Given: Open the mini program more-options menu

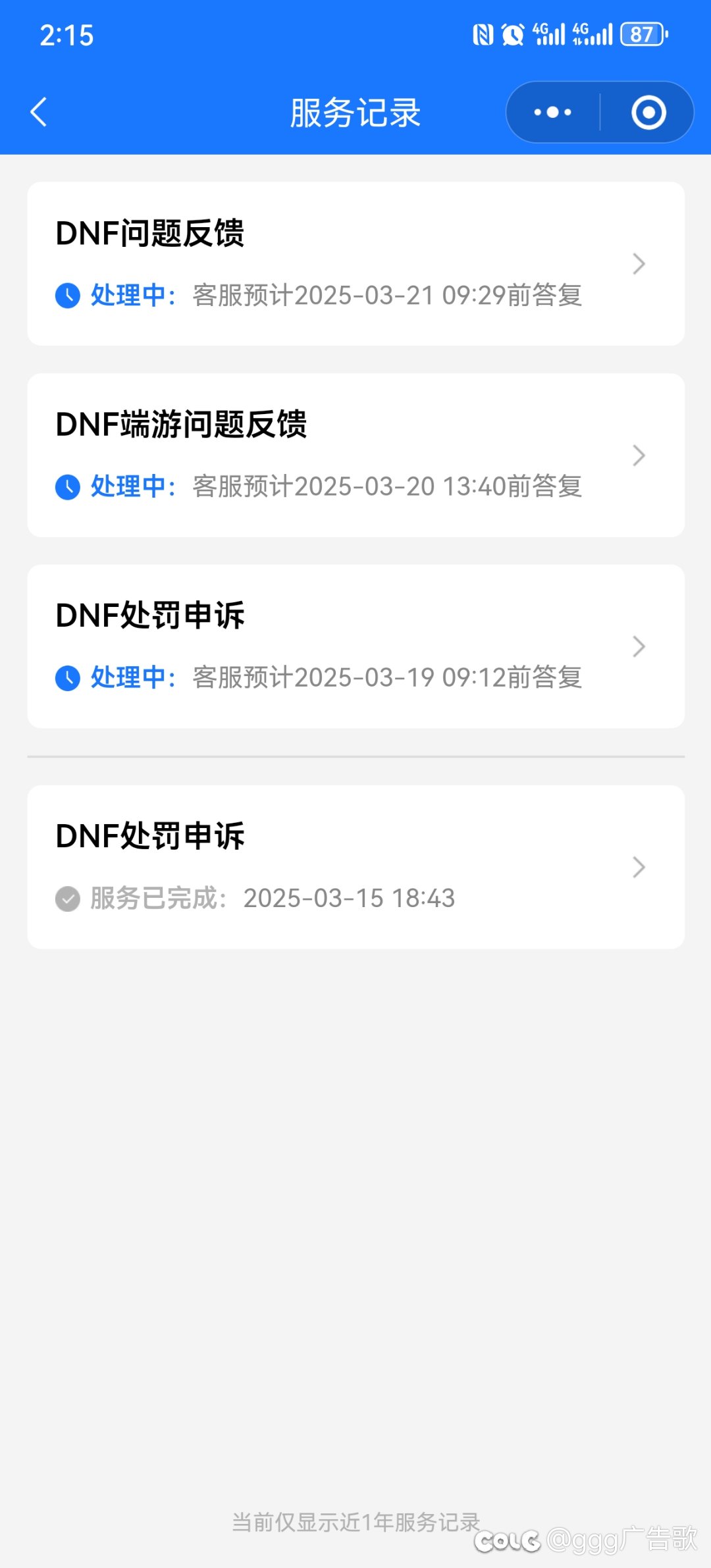Looking at the screenshot, I should (553, 113).
